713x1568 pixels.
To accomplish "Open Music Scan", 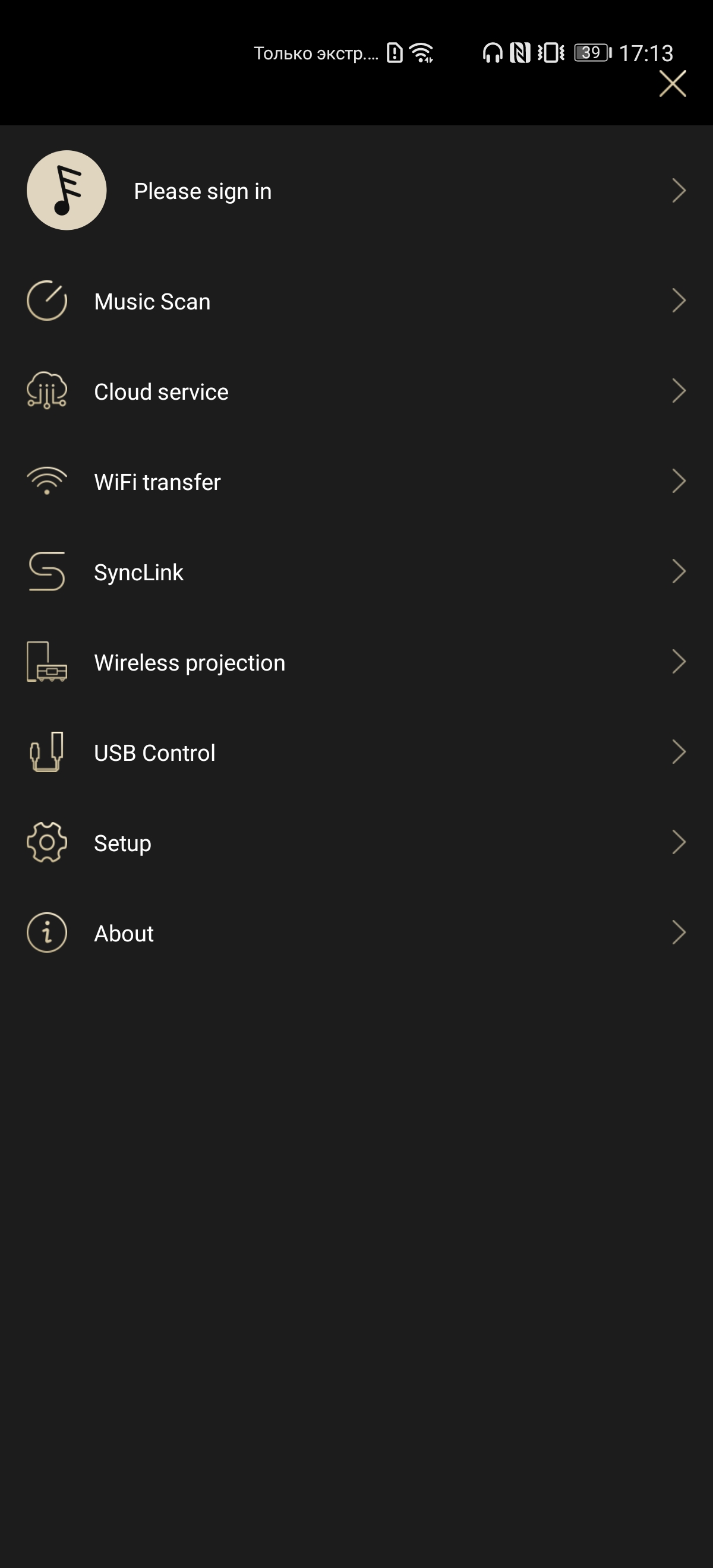I will [152, 301].
